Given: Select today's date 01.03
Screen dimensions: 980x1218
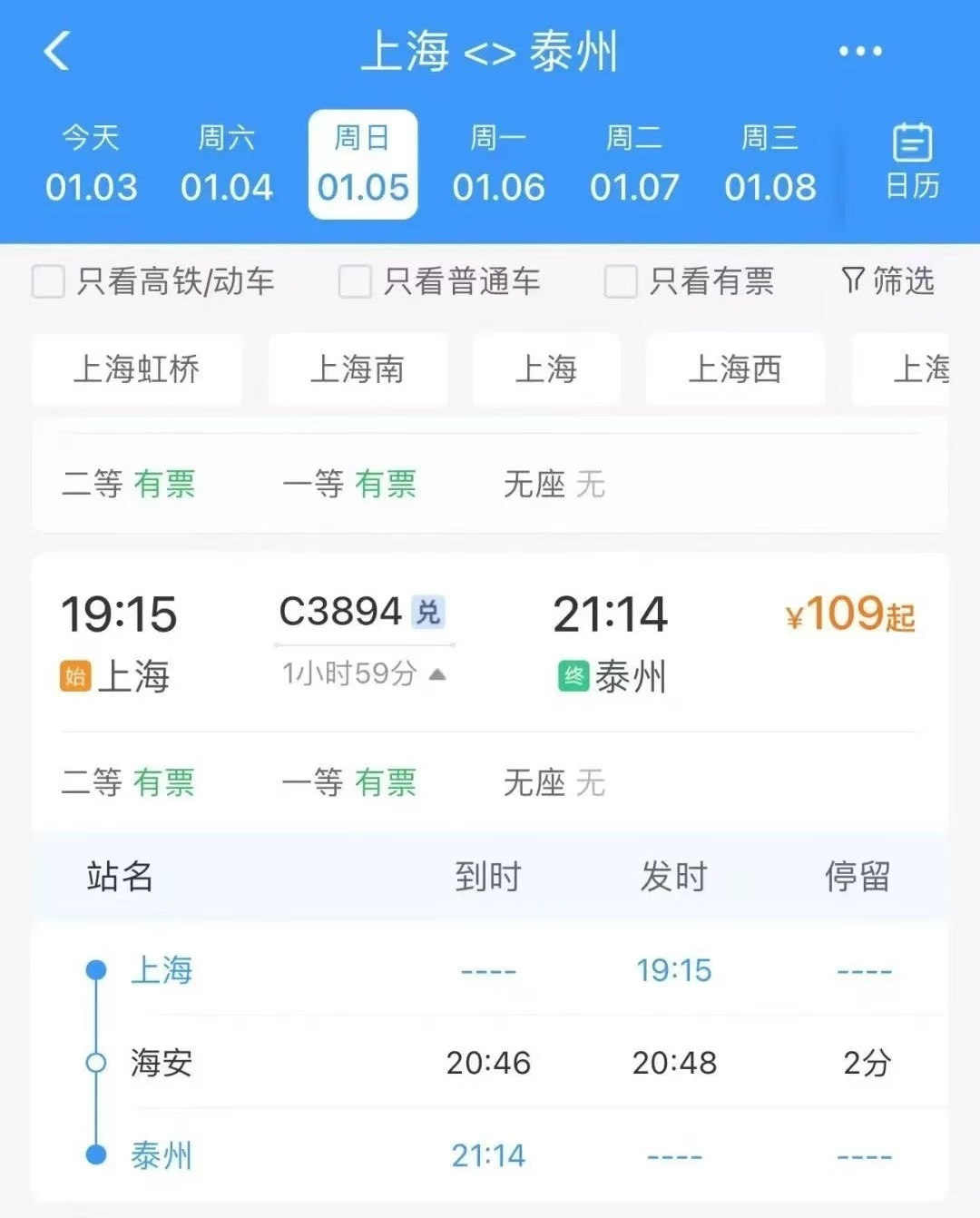Looking at the screenshot, I should tap(91, 165).
